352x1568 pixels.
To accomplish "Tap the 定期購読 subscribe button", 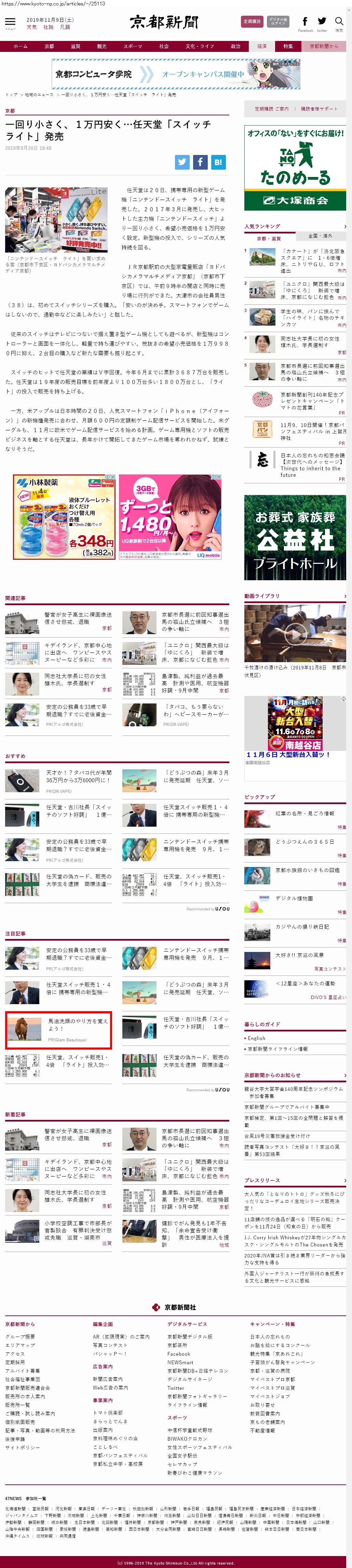I will [x=252, y=21].
